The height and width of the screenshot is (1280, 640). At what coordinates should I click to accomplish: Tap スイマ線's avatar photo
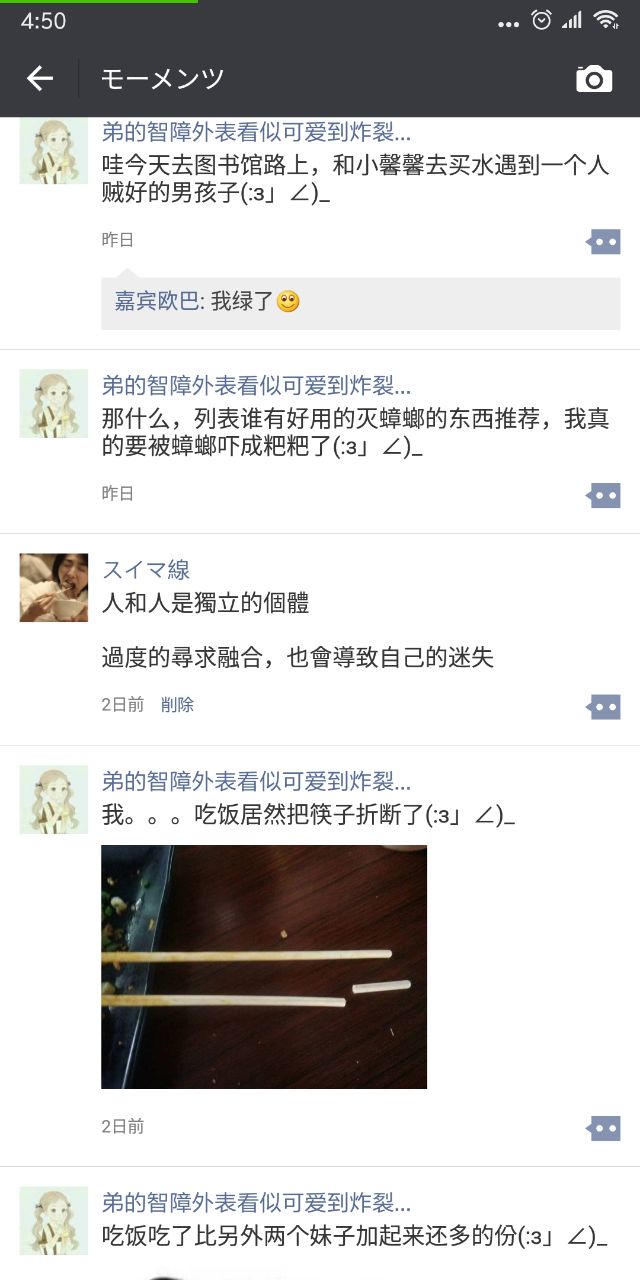click(x=54, y=588)
